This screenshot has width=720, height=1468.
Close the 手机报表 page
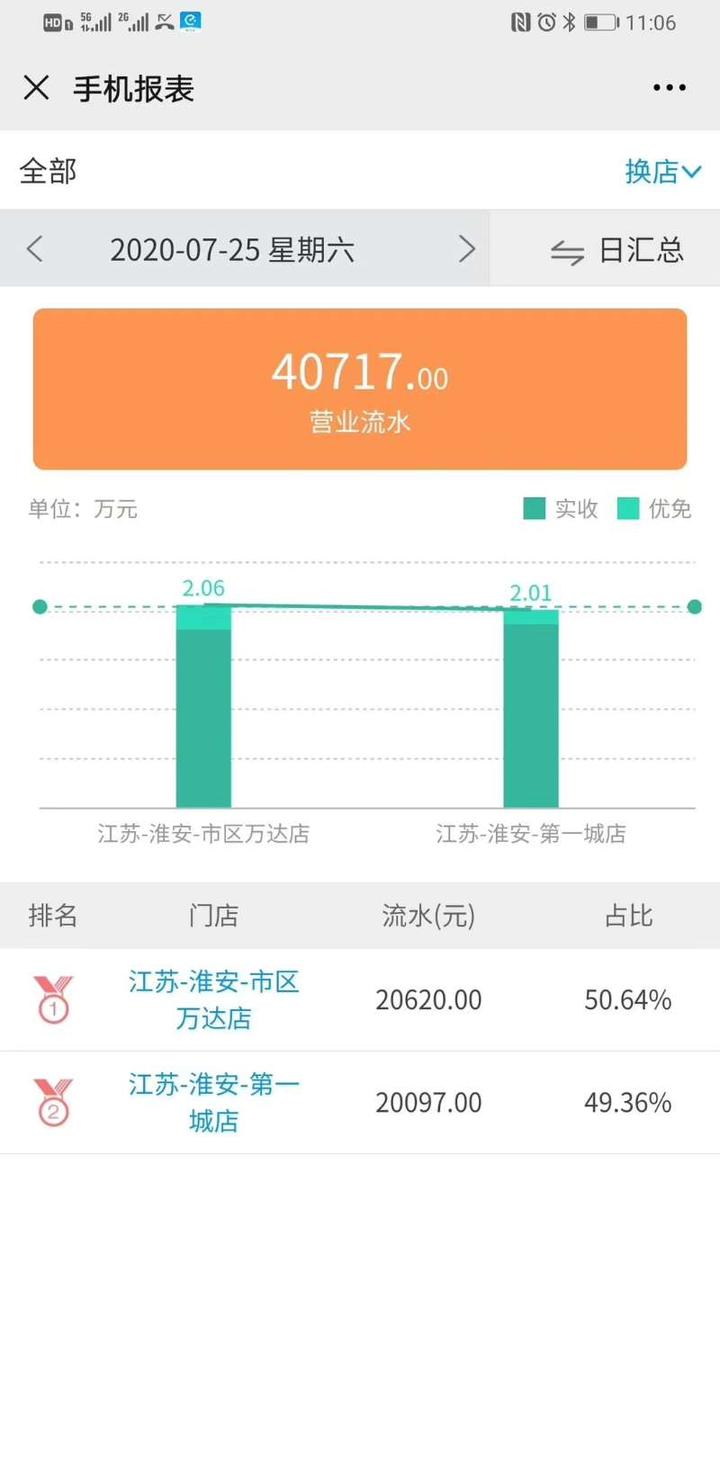click(36, 88)
